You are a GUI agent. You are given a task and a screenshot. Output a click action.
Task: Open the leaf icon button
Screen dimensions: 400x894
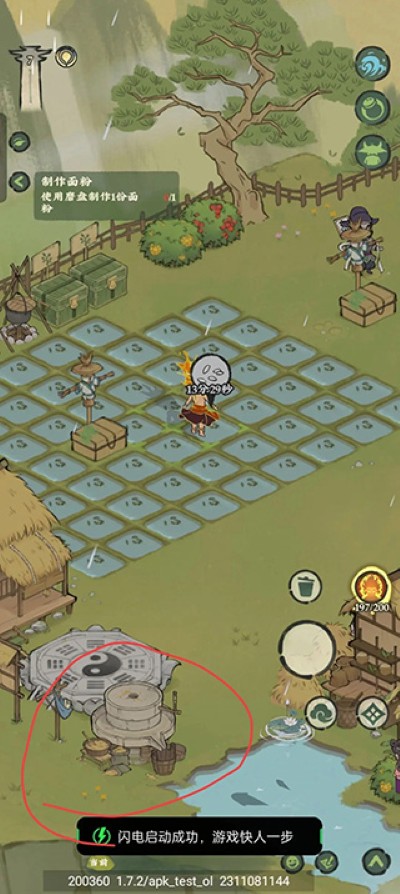[19, 141]
